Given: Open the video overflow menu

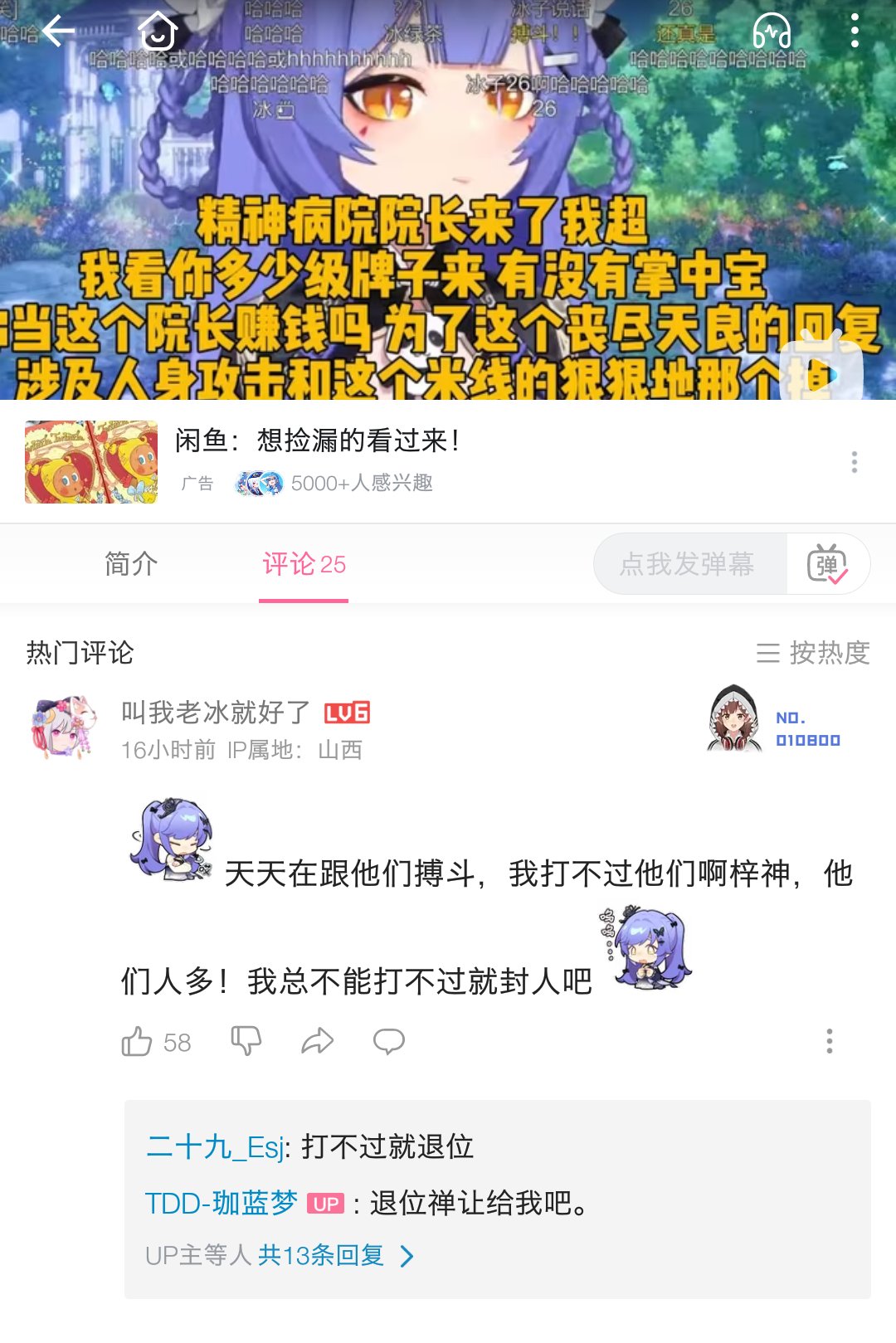Looking at the screenshot, I should [855, 32].
